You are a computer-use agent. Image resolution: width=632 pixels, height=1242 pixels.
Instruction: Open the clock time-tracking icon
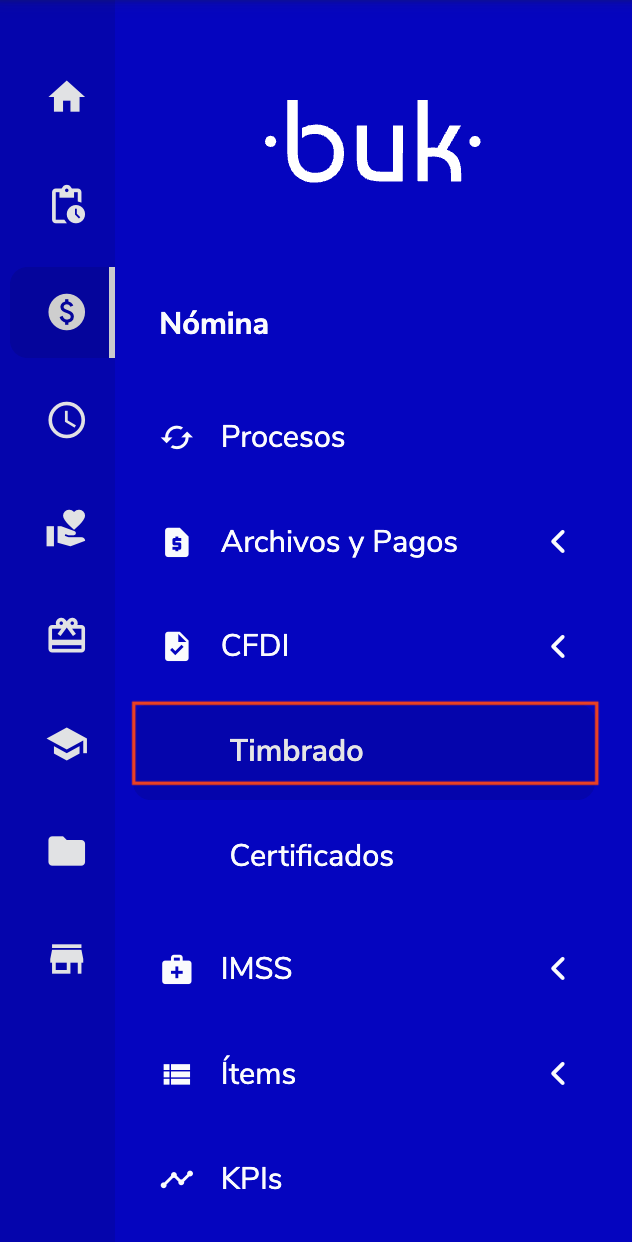67,419
